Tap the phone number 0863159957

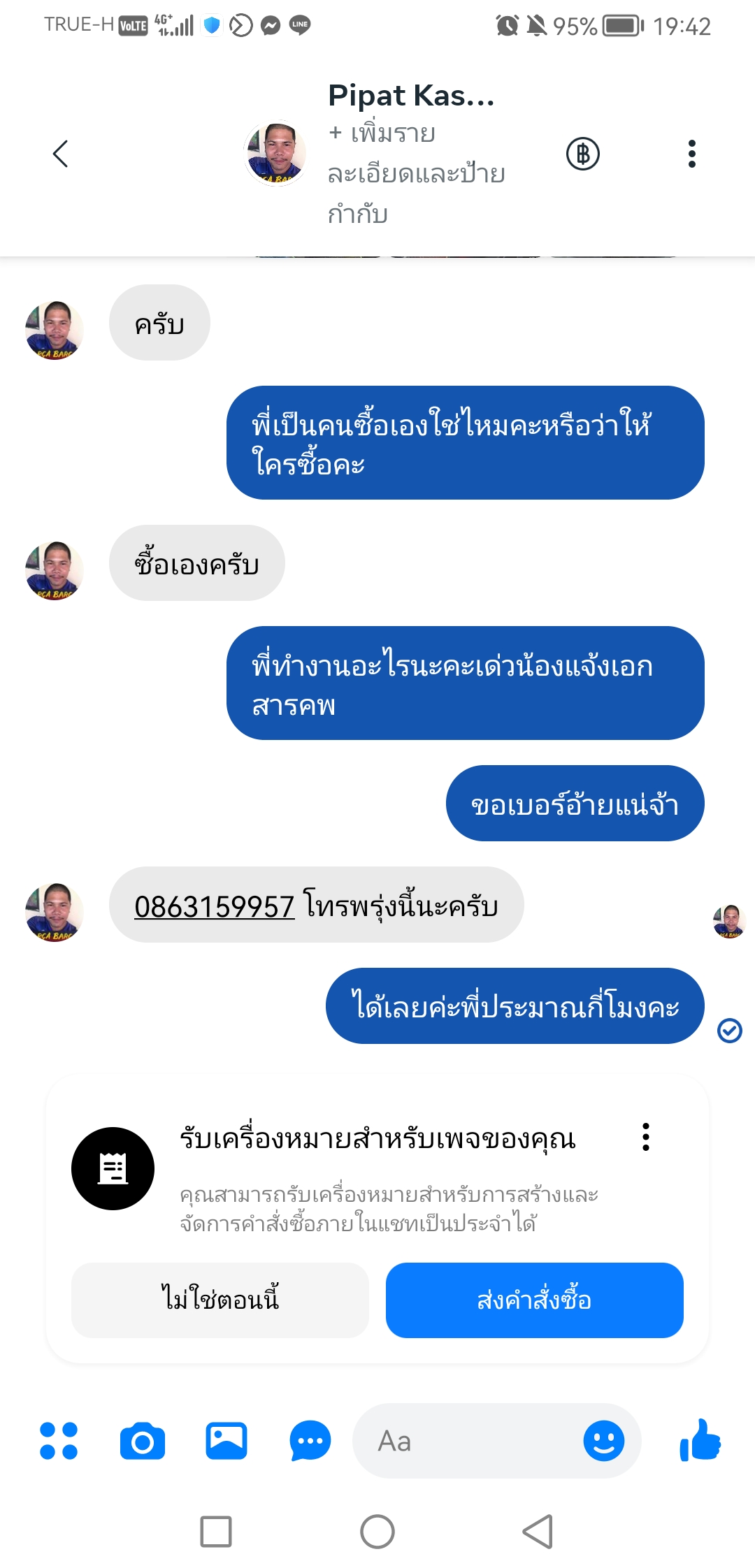tap(214, 906)
